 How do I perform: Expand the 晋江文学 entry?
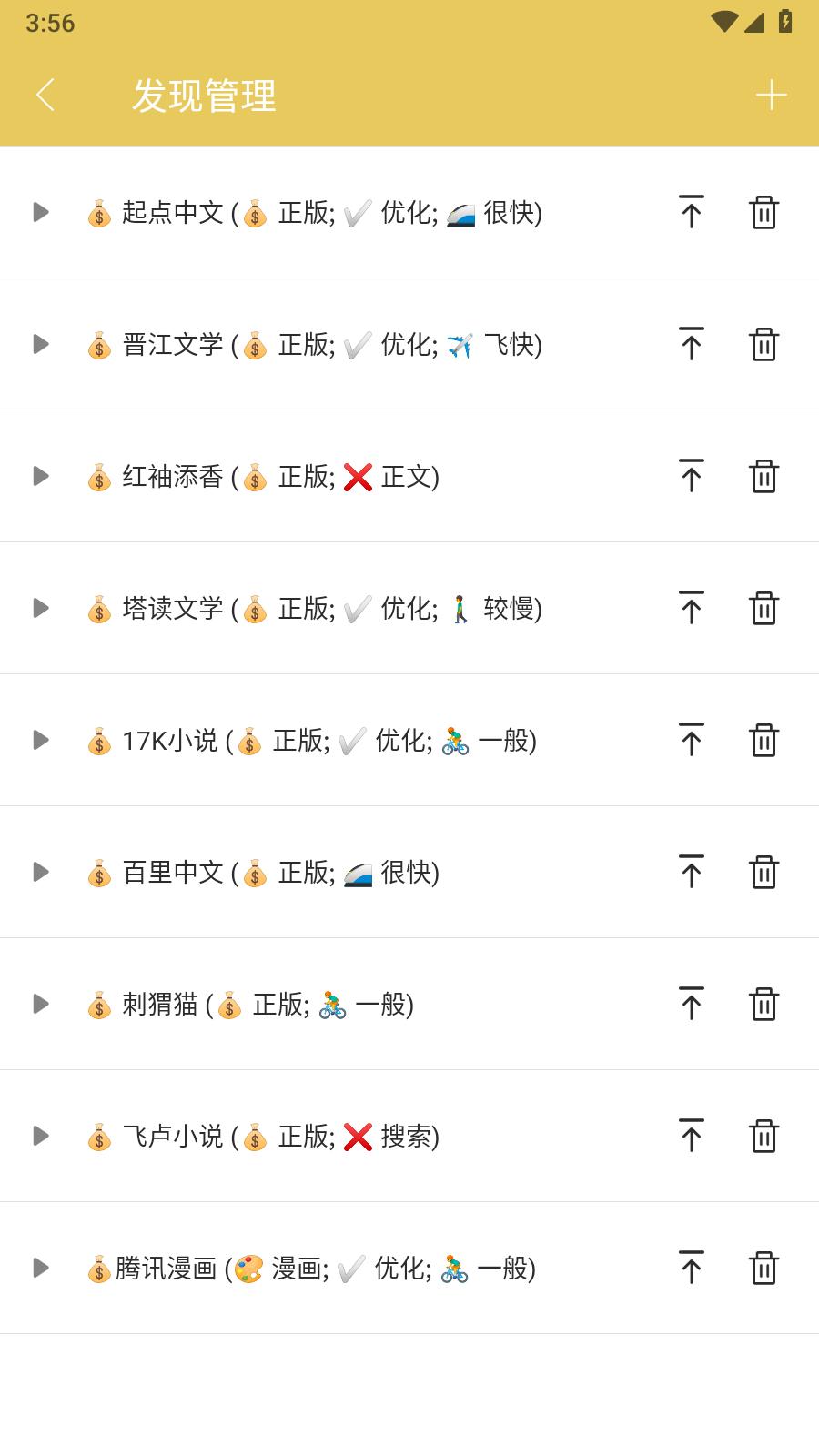[41, 344]
